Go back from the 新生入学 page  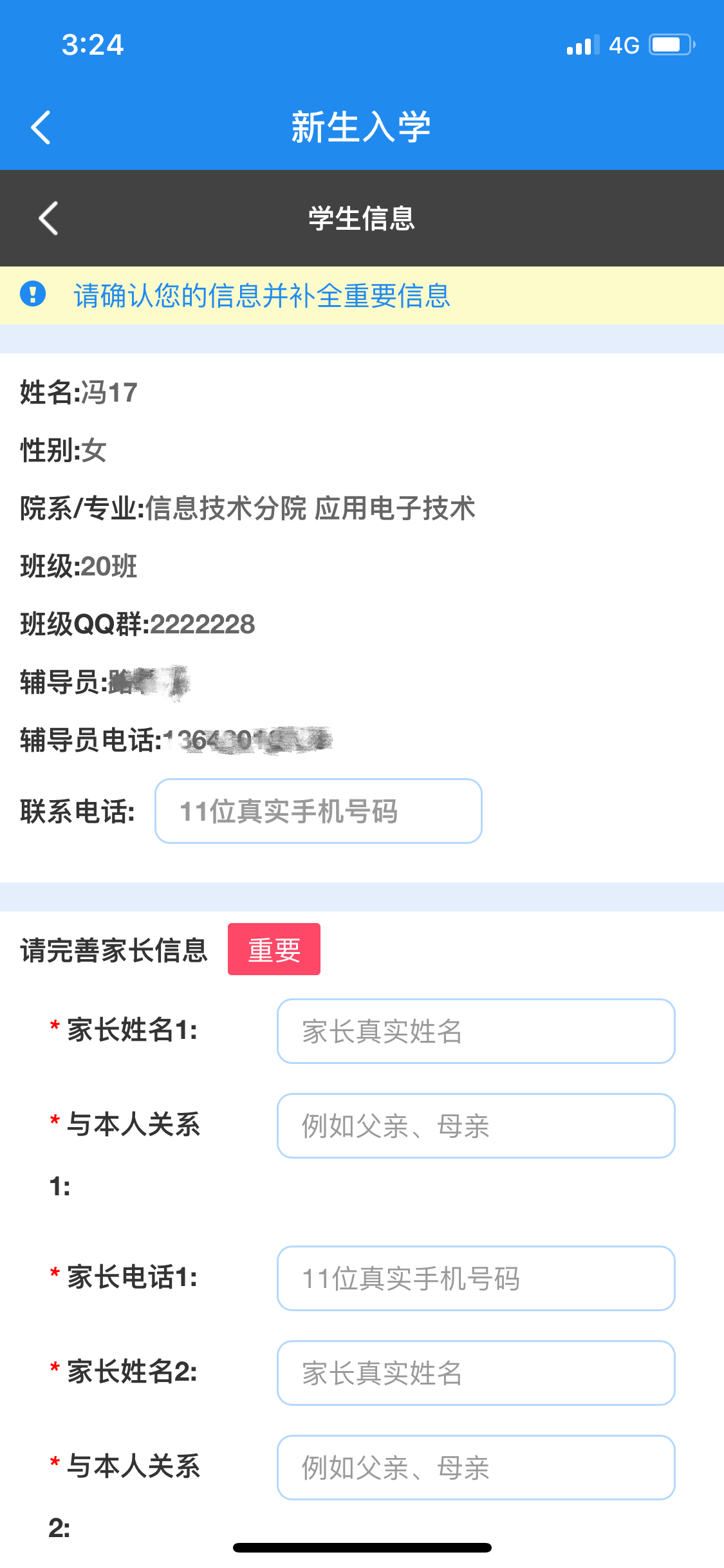coord(41,127)
